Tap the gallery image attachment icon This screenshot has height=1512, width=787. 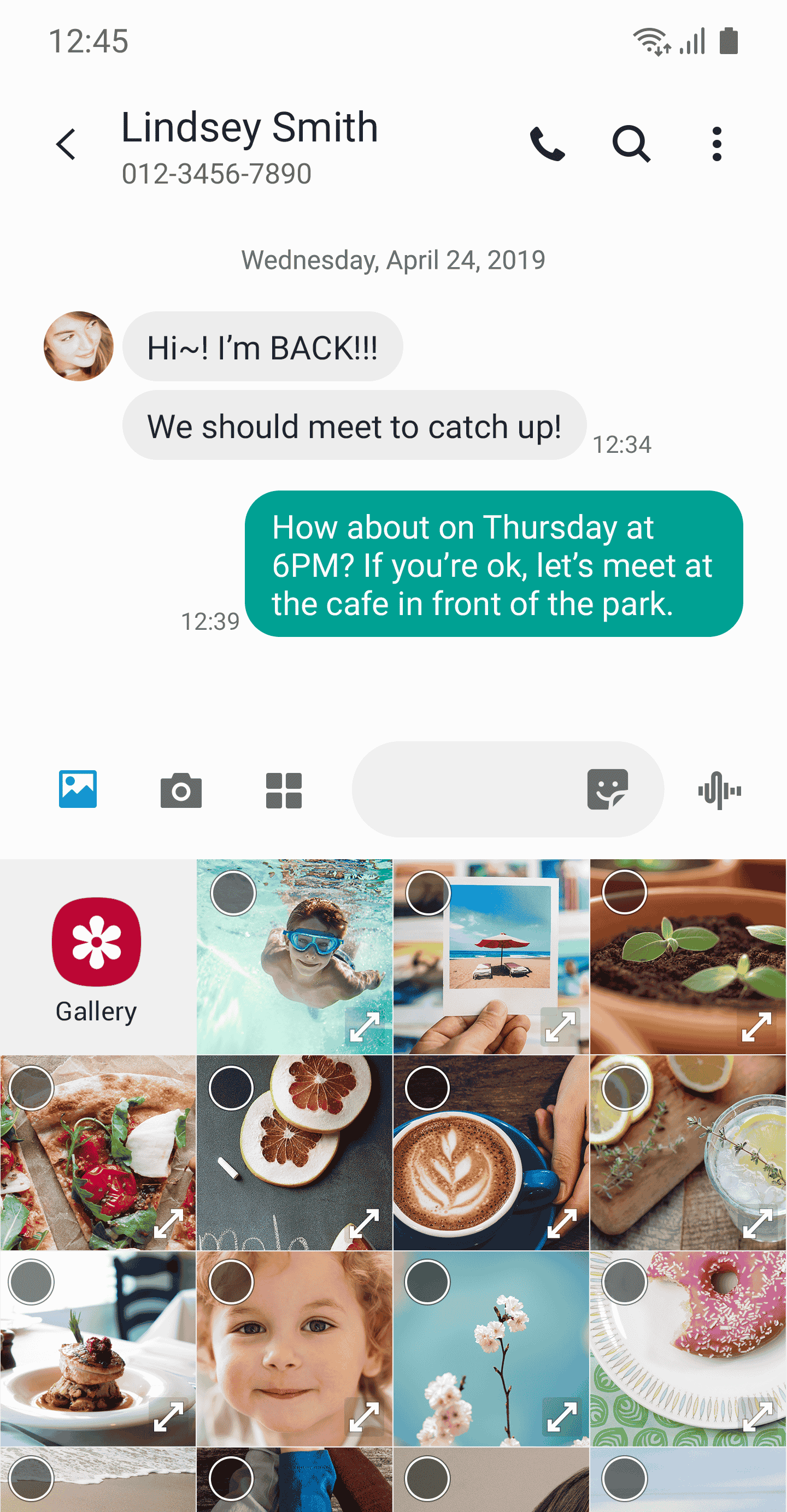(78, 789)
